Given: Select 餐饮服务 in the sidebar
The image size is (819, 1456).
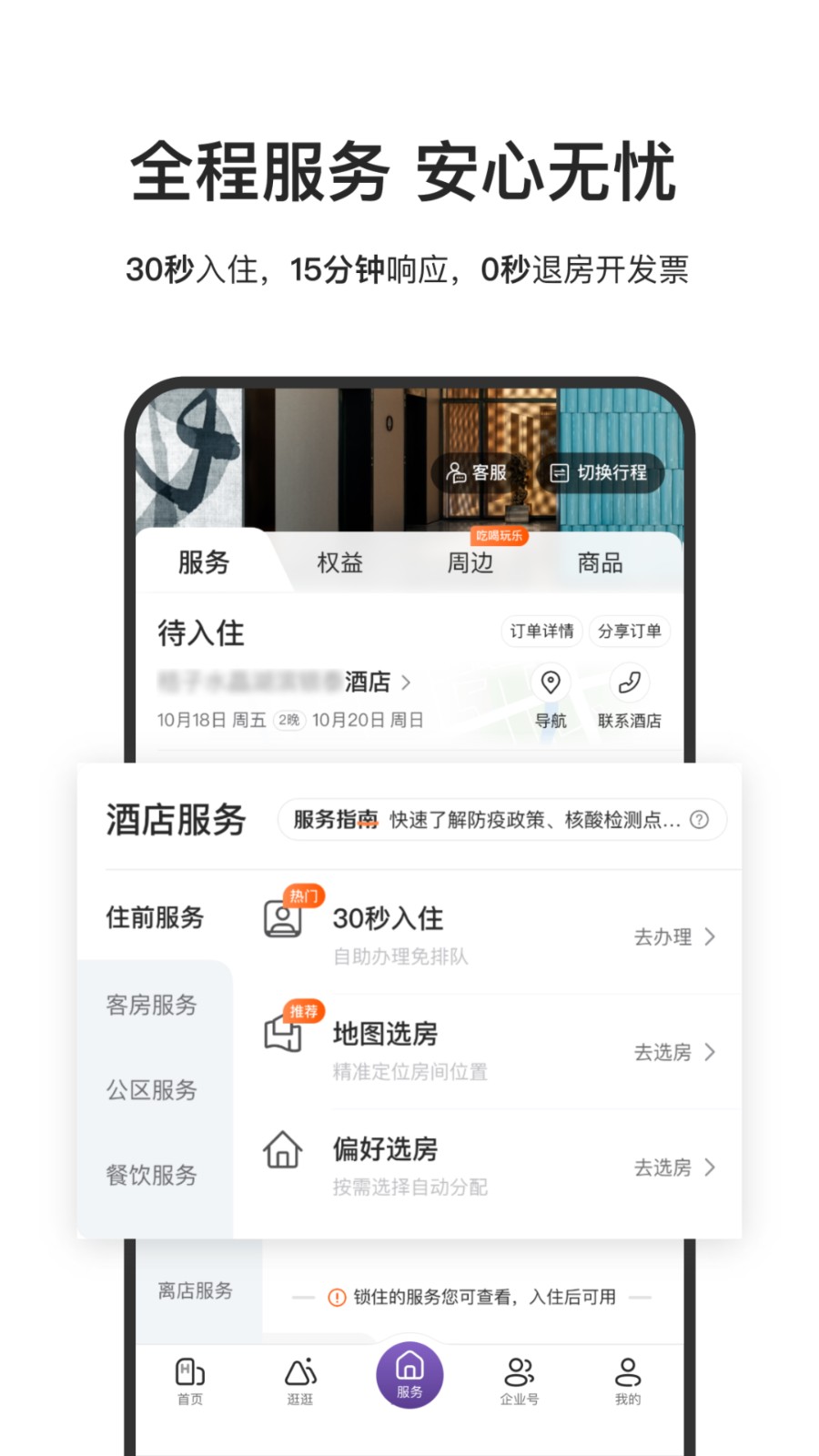Looking at the screenshot, I should (x=151, y=1175).
